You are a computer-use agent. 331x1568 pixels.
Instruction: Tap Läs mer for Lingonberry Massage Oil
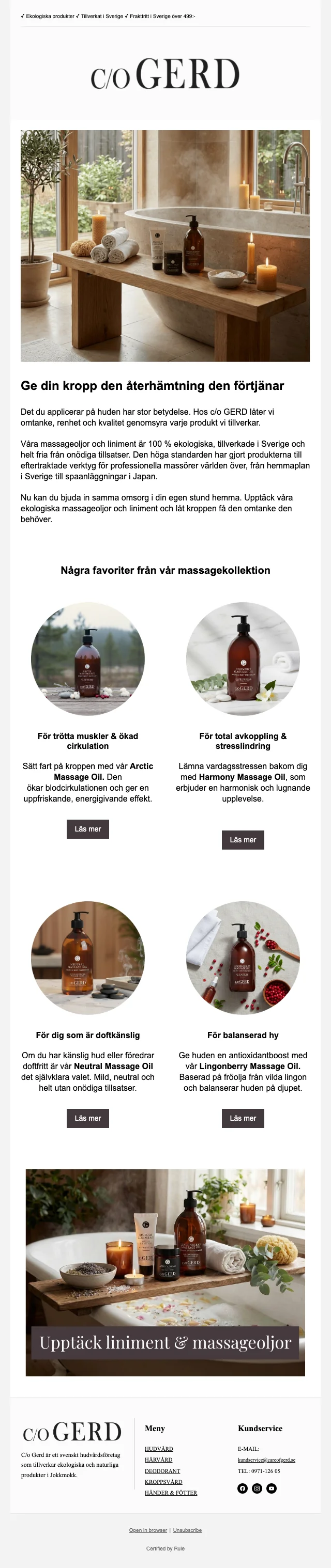(x=243, y=1118)
